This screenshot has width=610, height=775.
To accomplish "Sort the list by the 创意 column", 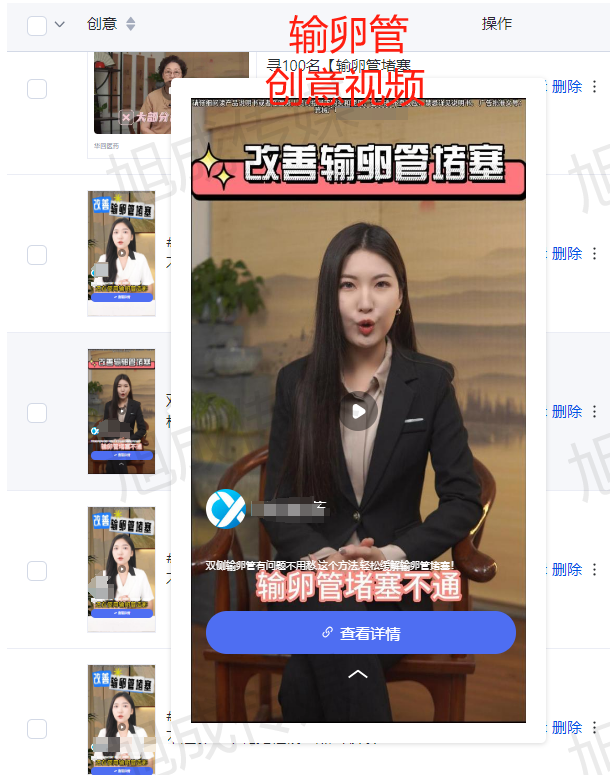I will 131,24.
